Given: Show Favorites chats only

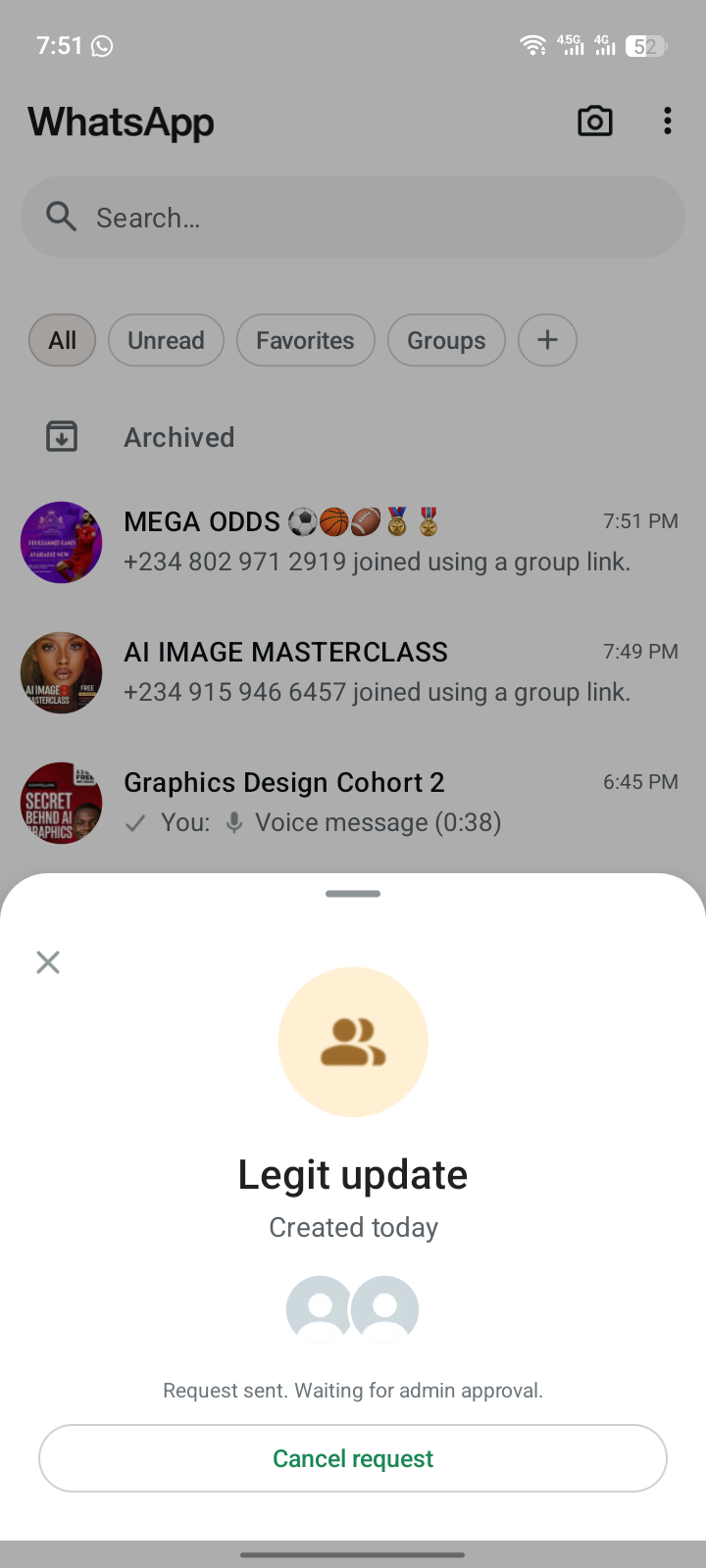Looking at the screenshot, I should pyautogui.click(x=305, y=340).
